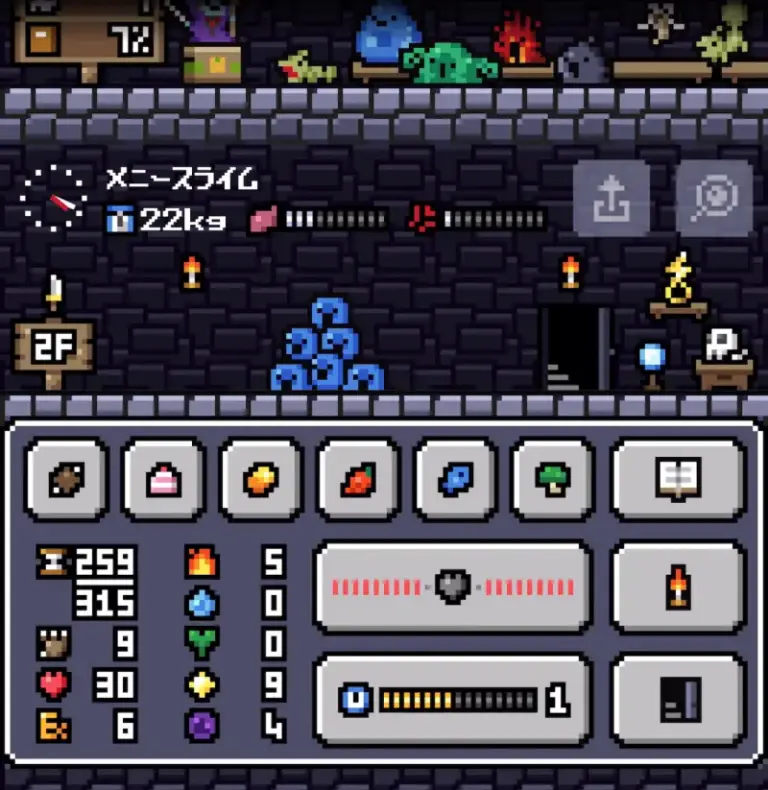The width and height of the screenshot is (768, 790).
Task: Tap the share/export icon button
Action: [611, 199]
